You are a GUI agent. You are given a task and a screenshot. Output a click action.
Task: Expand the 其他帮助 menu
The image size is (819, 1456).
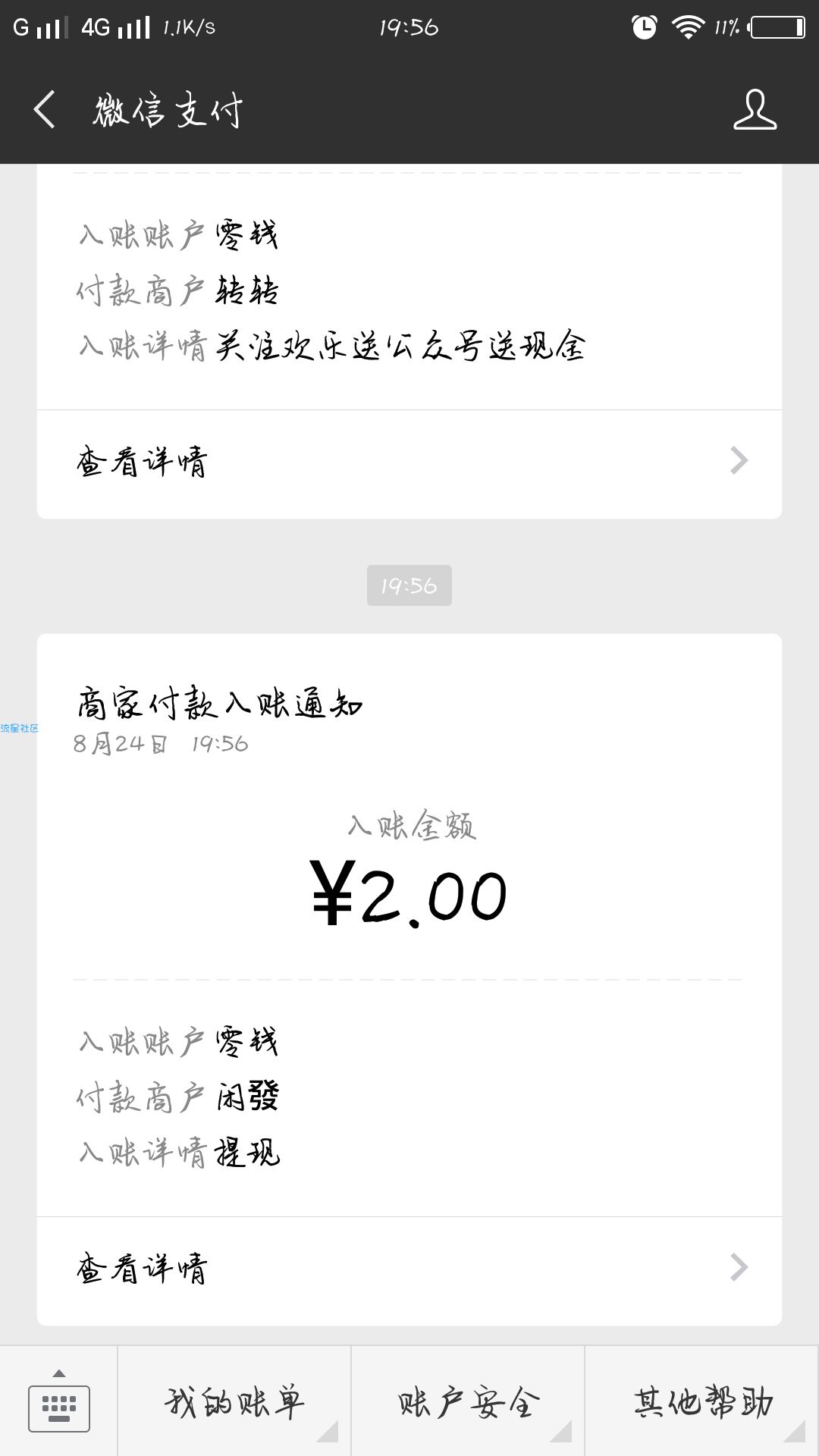pos(702,1401)
